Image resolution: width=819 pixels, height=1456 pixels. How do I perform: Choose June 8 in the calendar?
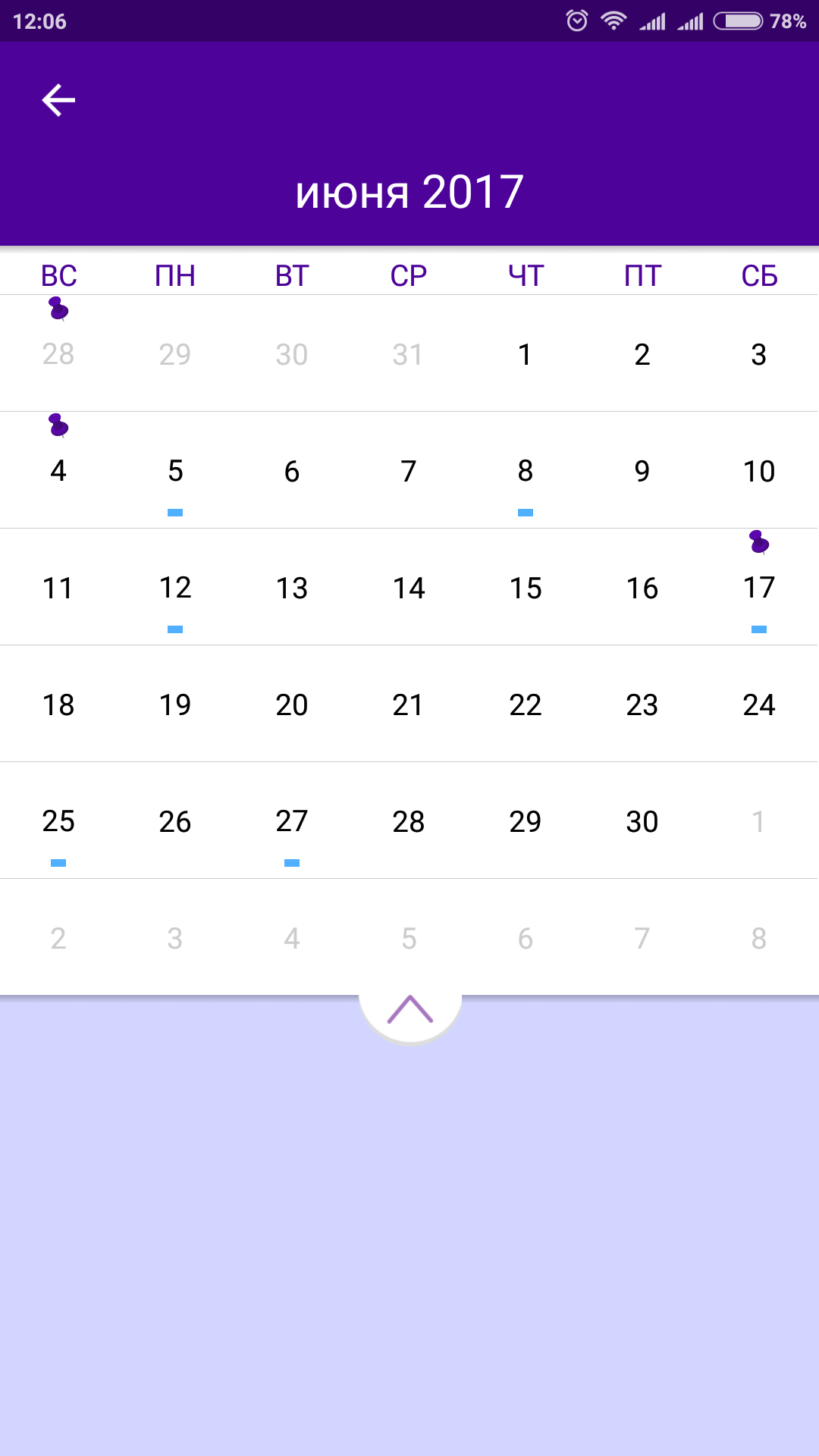click(525, 471)
